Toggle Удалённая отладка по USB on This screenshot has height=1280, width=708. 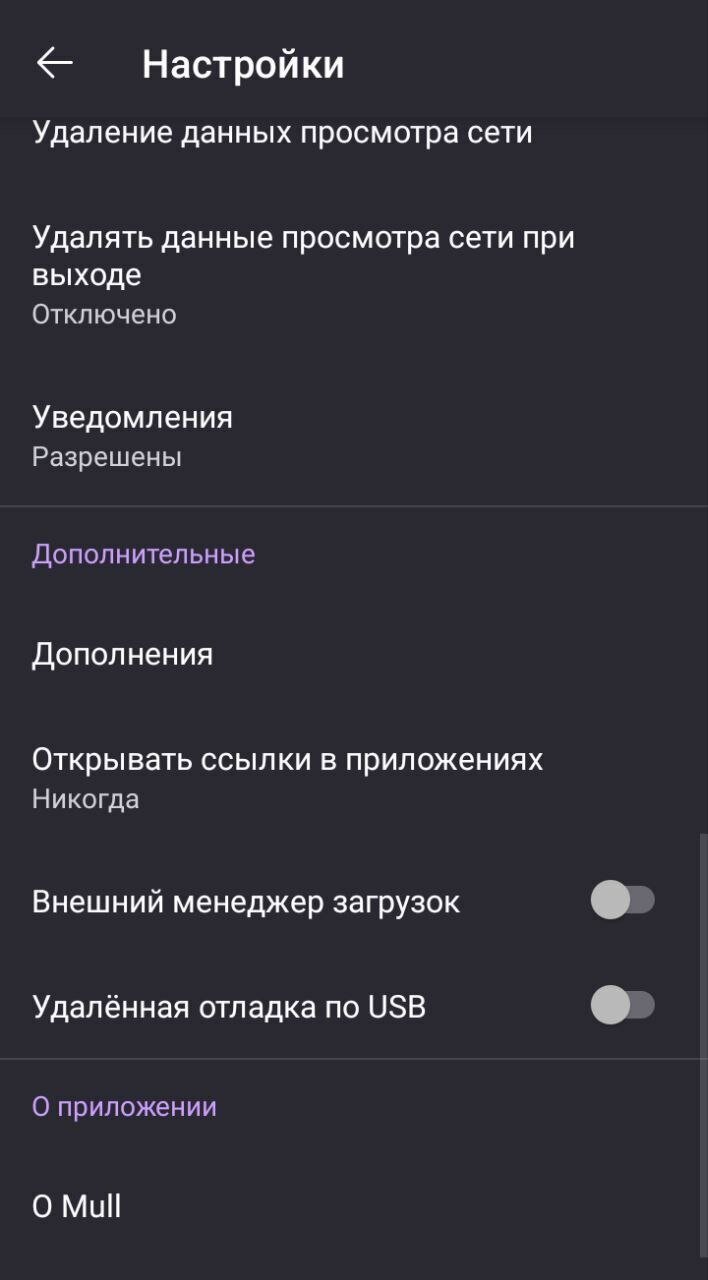622,1005
